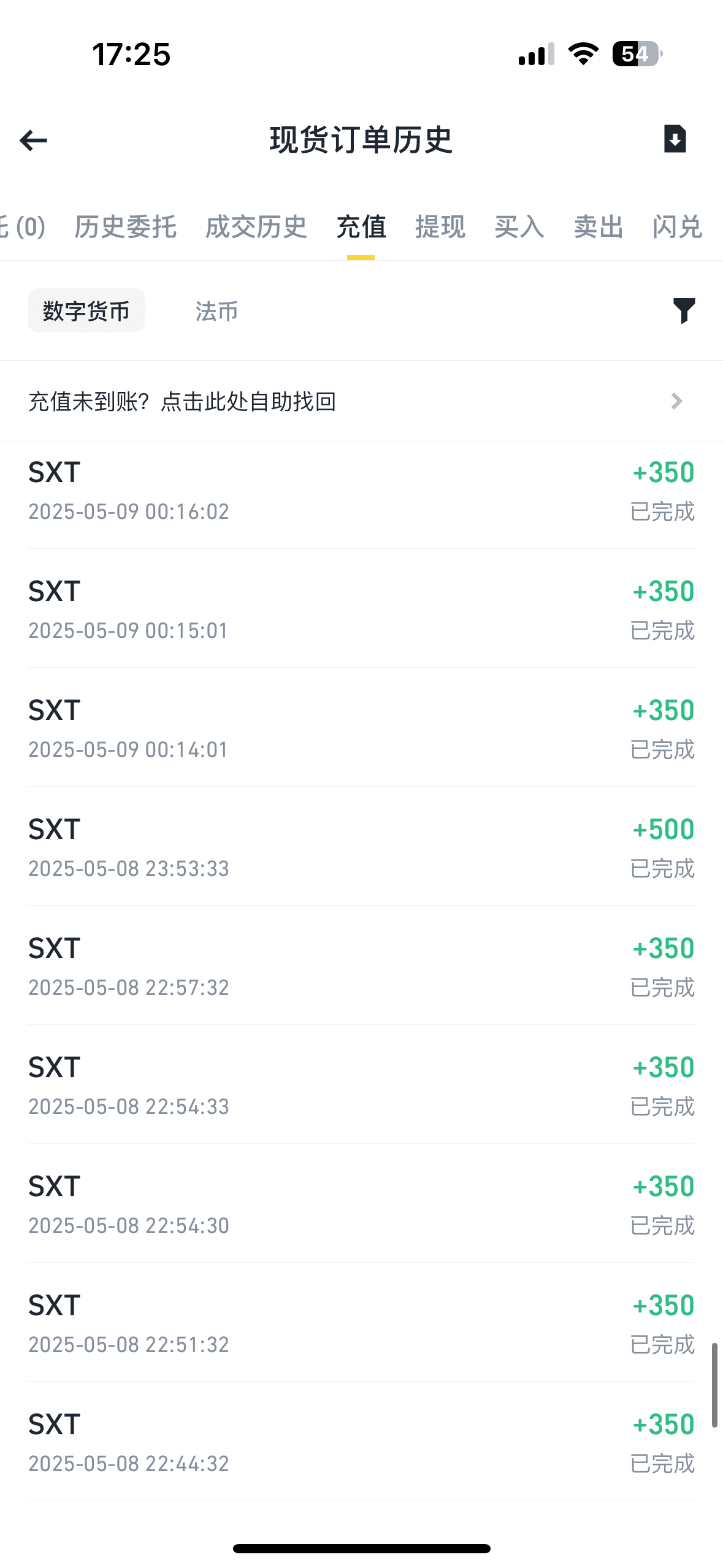View SXT deposit at 2025-05-09 00:15:01
This screenshot has height=1568, width=723.
click(361, 609)
